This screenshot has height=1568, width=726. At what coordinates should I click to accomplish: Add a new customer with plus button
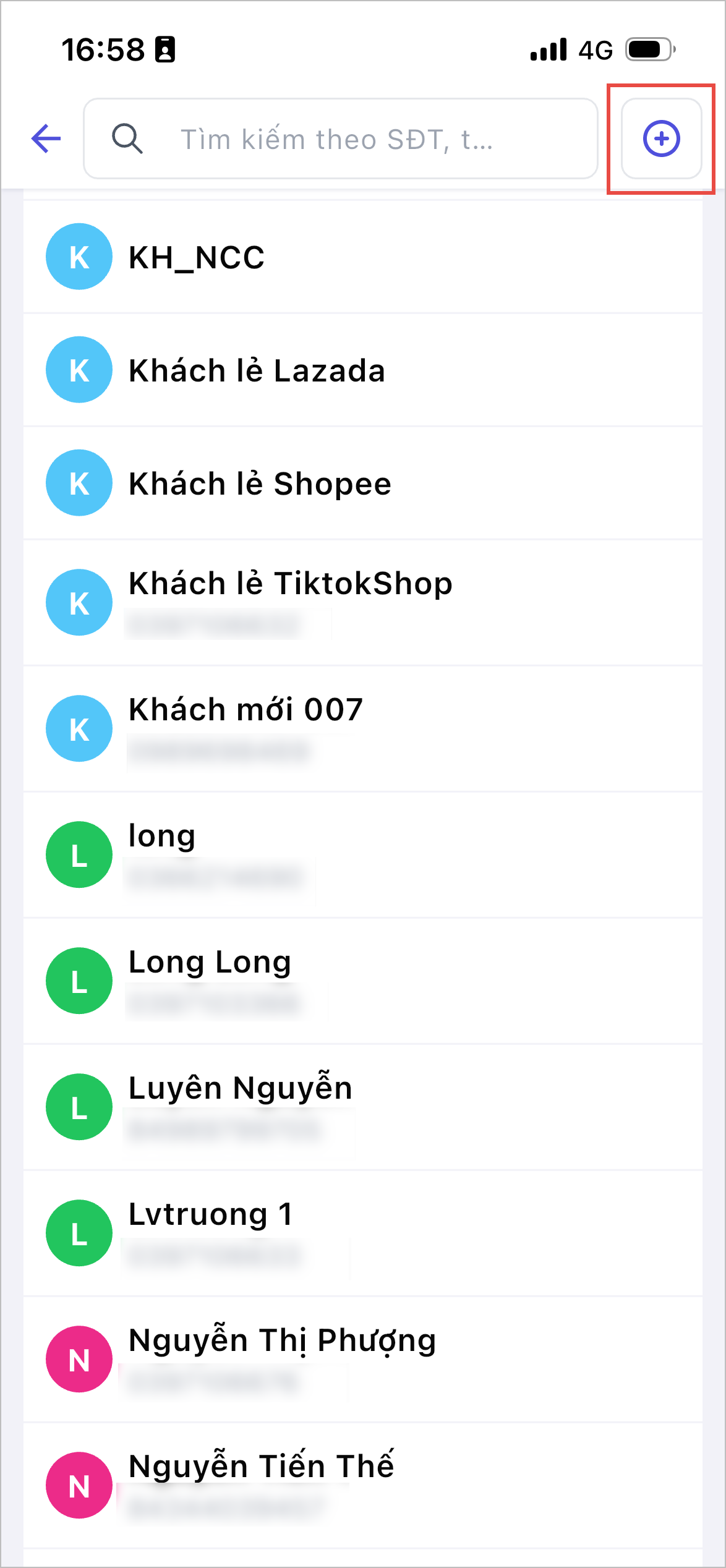[x=661, y=138]
